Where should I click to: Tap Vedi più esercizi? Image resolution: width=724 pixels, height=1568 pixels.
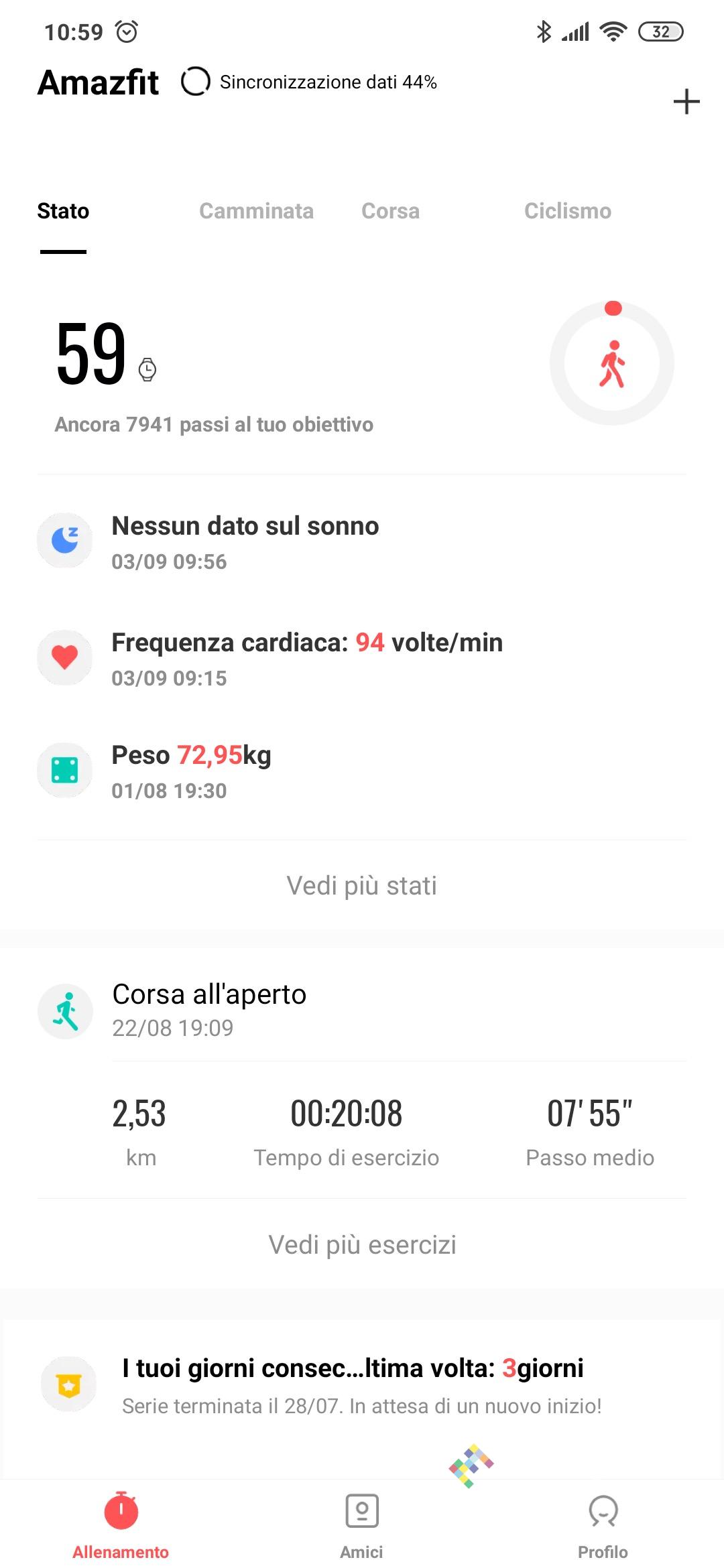(362, 1245)
